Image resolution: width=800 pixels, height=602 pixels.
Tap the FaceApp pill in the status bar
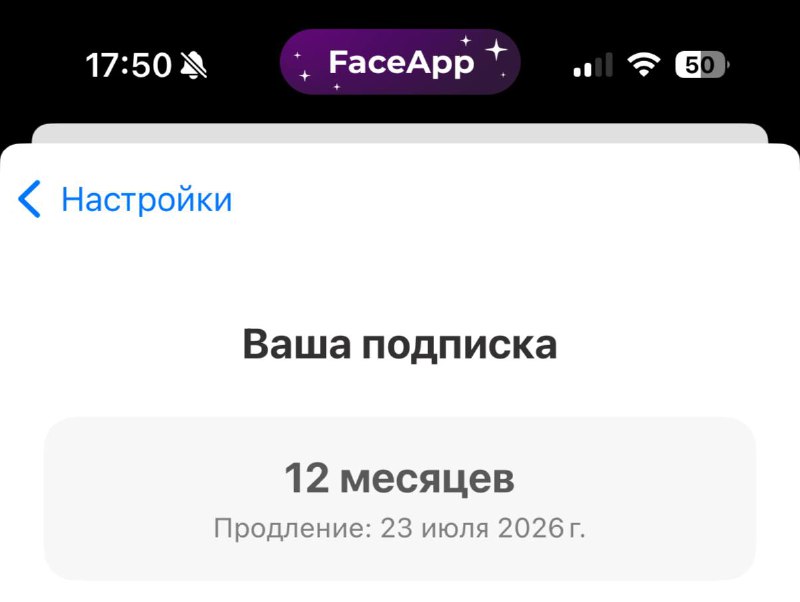tap(400, 63)
